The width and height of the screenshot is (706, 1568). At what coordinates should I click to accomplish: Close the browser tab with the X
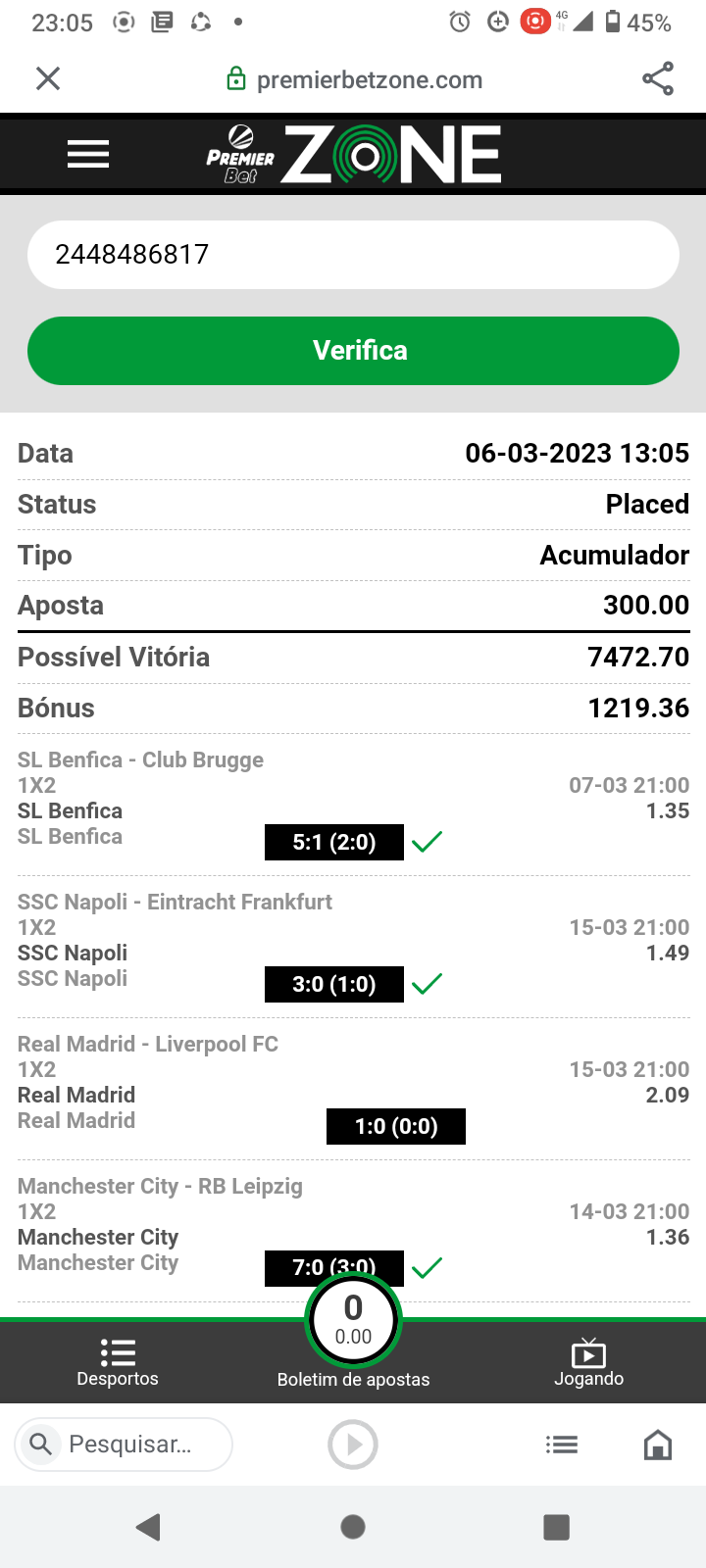(48, 78)
